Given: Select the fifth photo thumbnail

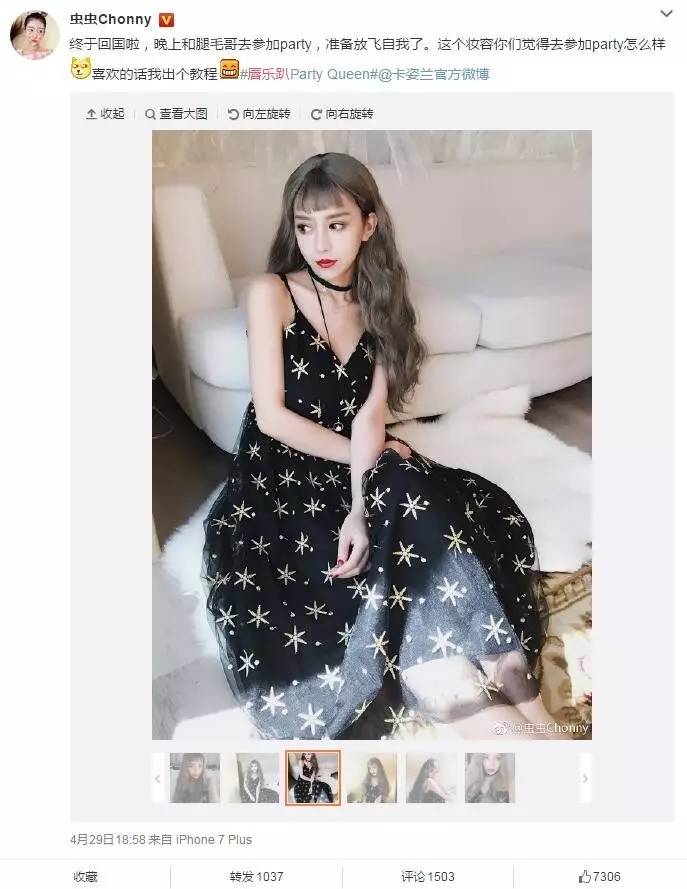Looking at the screenshot, I should [x=430, y=778].
